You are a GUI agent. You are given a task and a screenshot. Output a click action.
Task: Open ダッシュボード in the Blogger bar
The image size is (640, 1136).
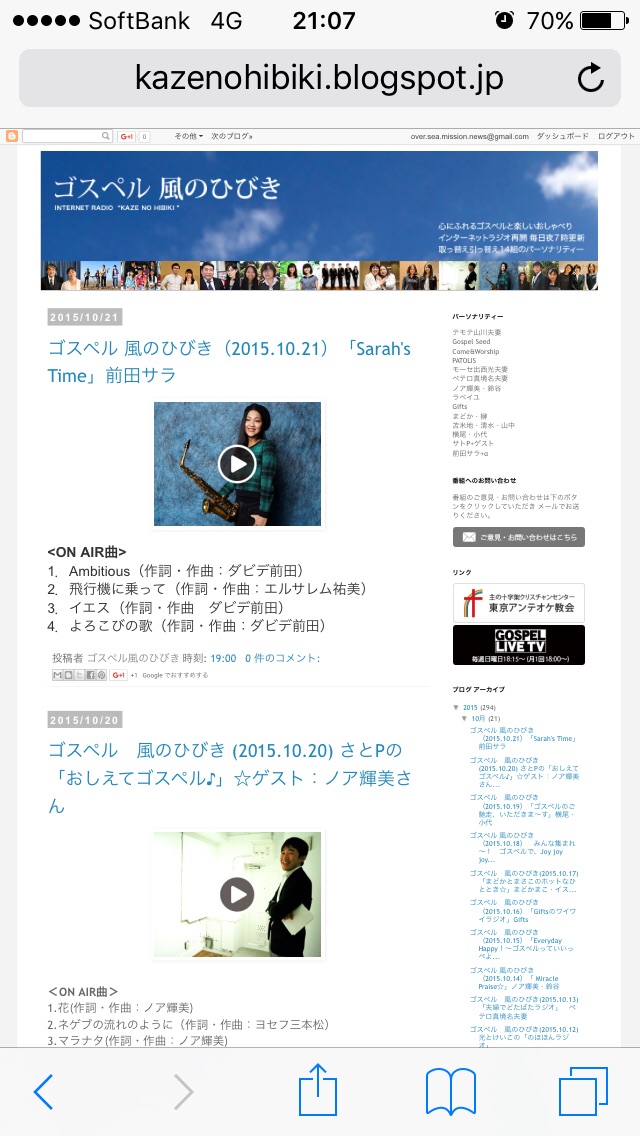pos(562,136)
